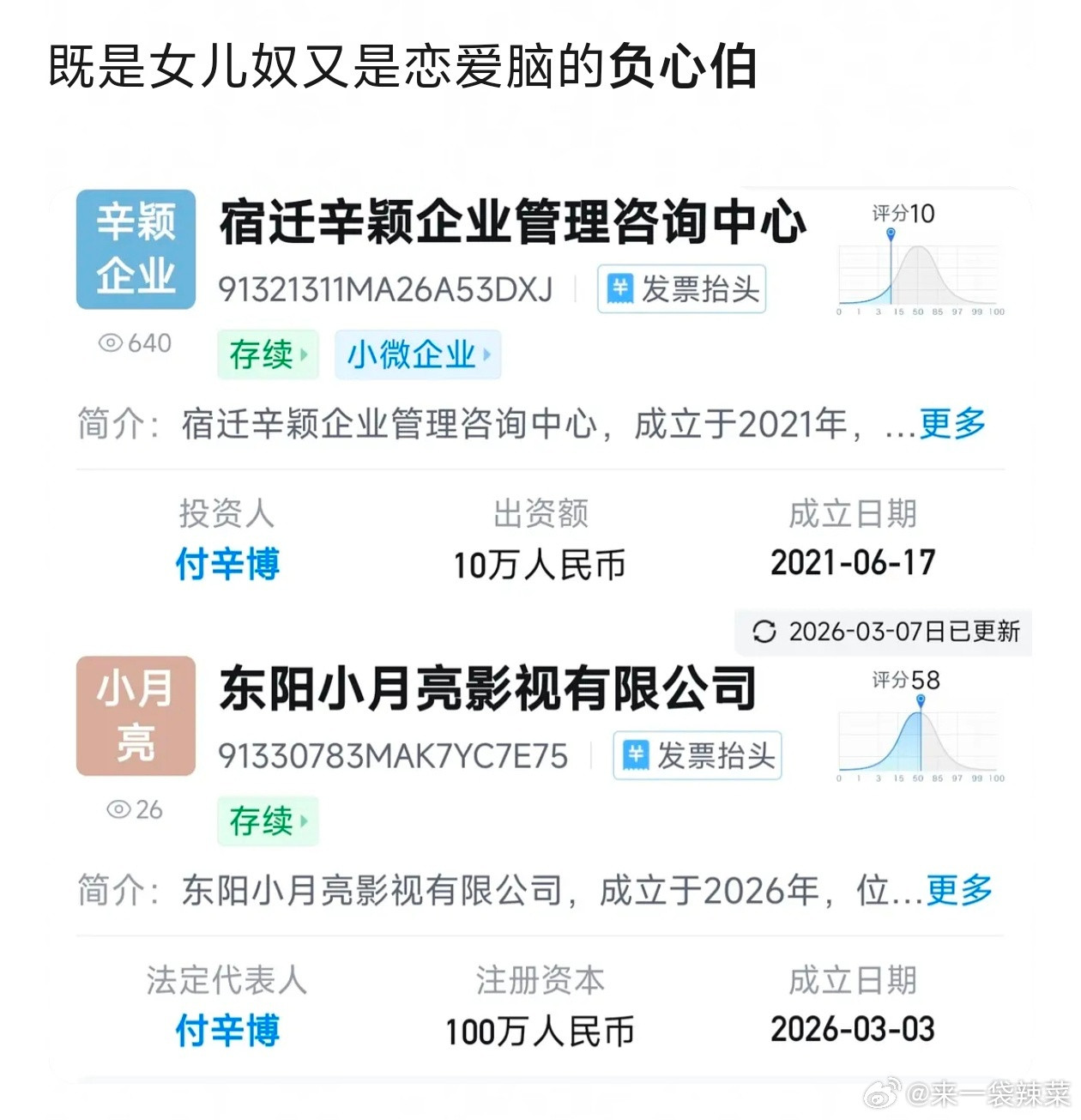Toggle the 存续 status tag of 宿迁辛颖
The height and width of the screenshot is (1120, 1081).
click(x=262, y=354)
